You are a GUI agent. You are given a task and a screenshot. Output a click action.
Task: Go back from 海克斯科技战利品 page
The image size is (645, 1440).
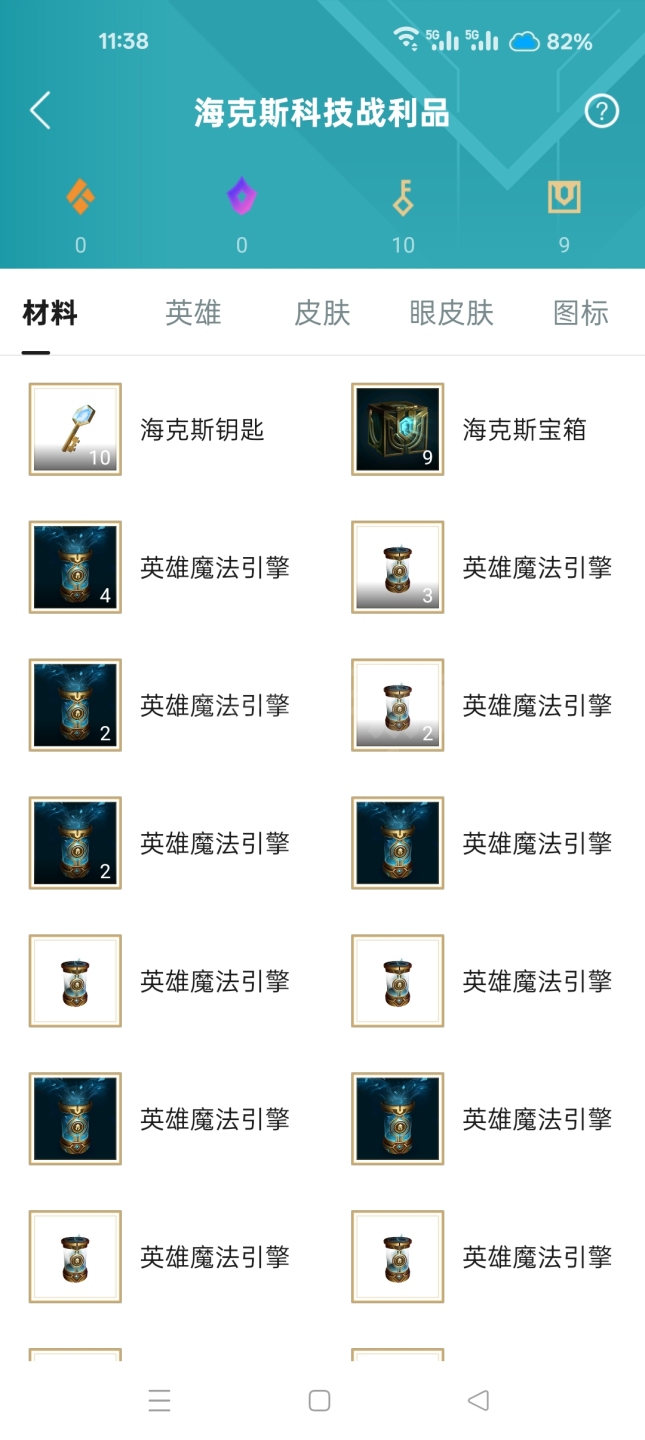pos(40,111)
